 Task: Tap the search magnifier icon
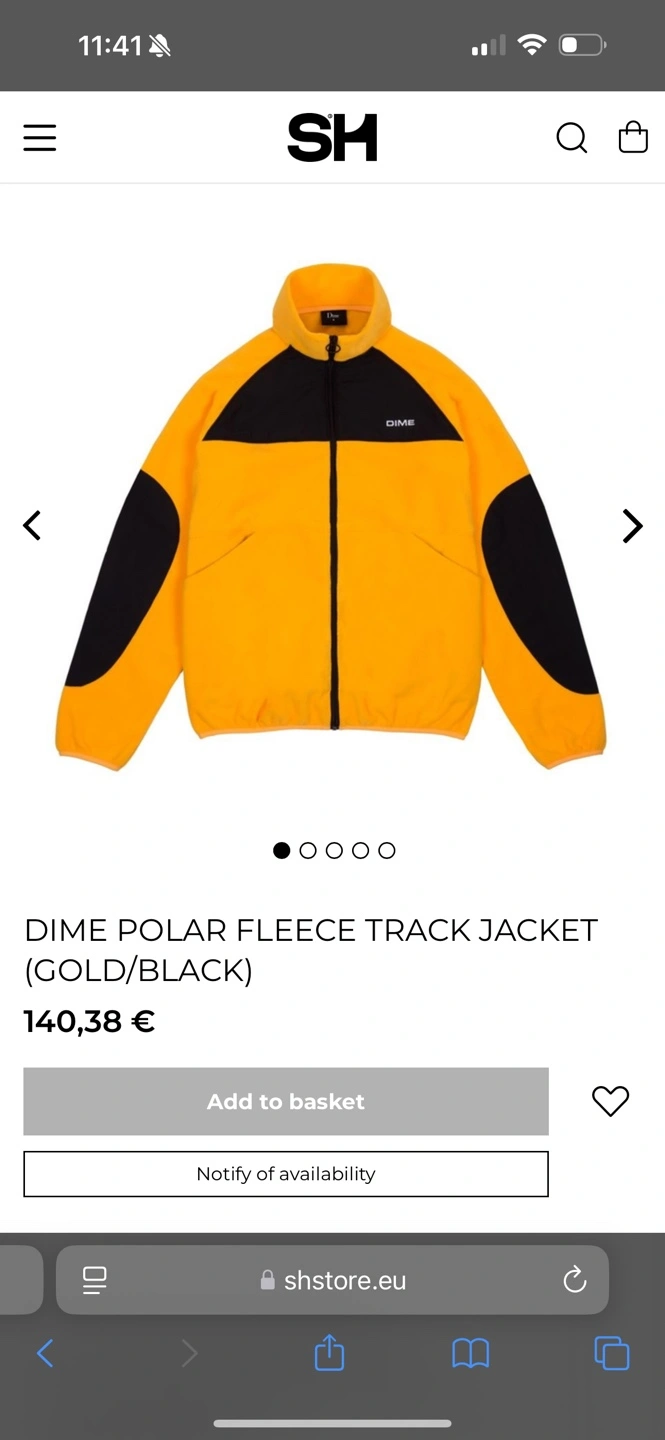[x=571, y=138]
